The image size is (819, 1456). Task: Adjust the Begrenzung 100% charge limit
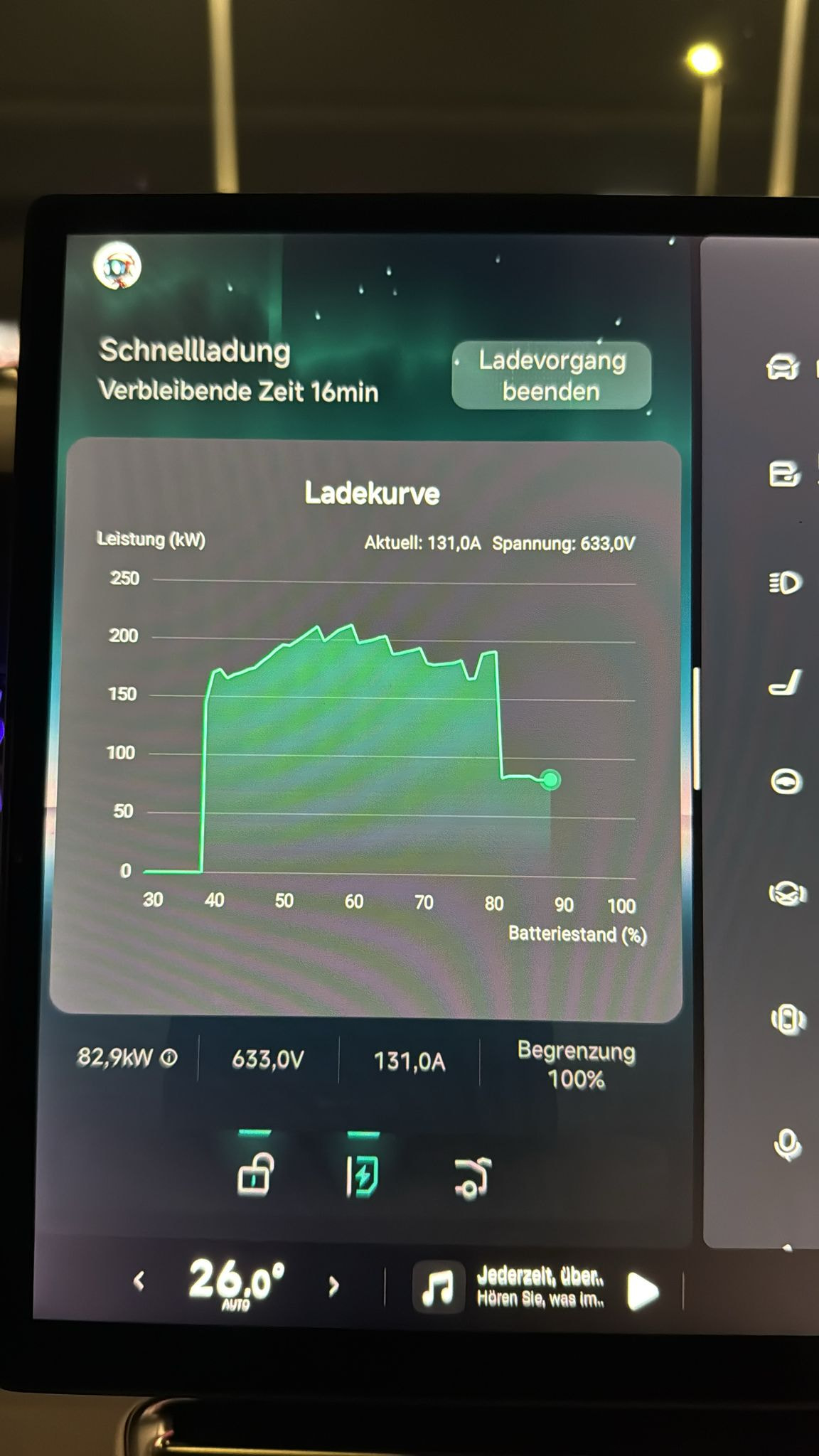click(576, 1065)
